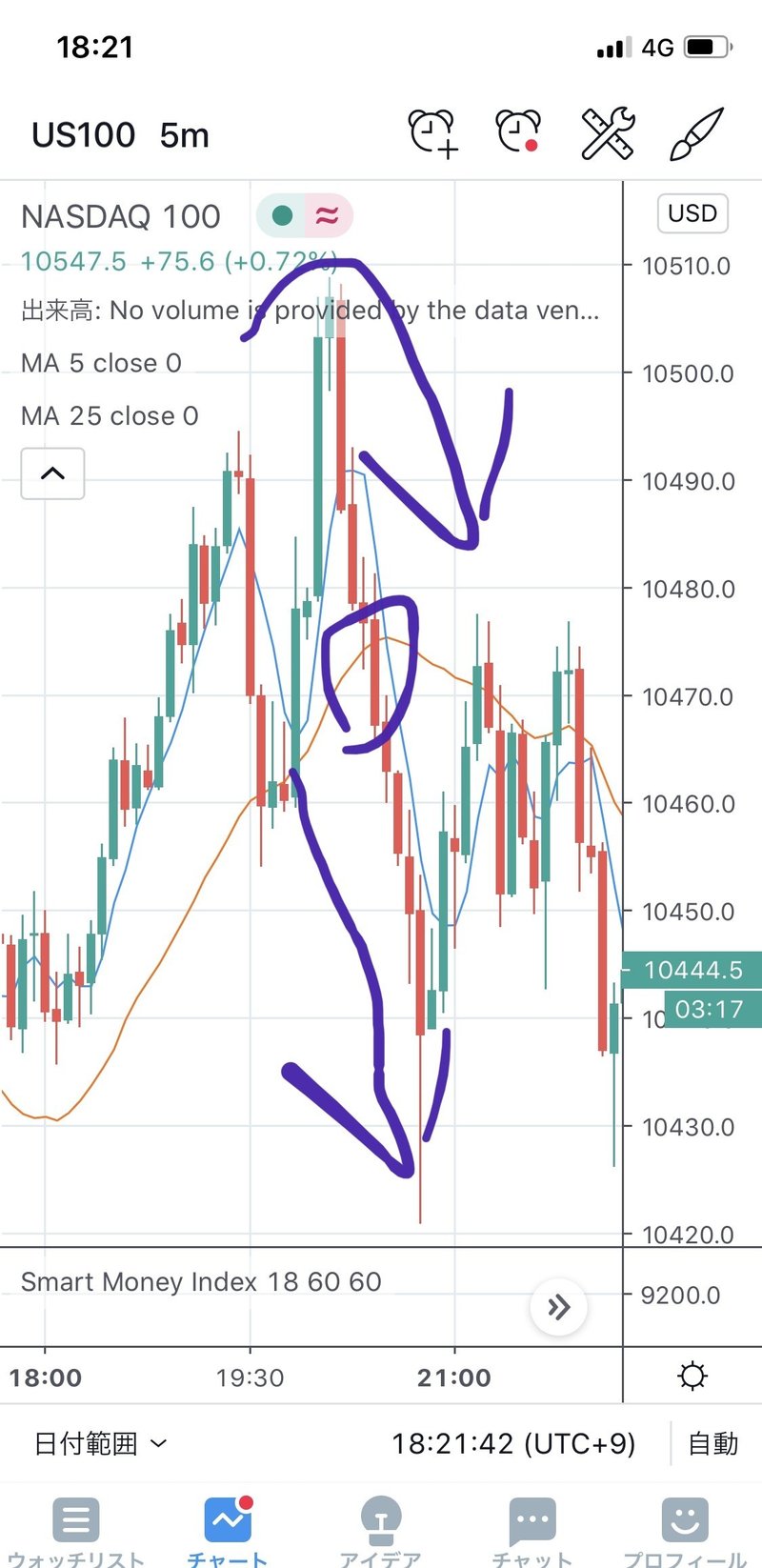Image resolution: width=762 pixels, height=1568 pixels.
Task: Open the drawing brush tool
Action: tap(696, 133)
